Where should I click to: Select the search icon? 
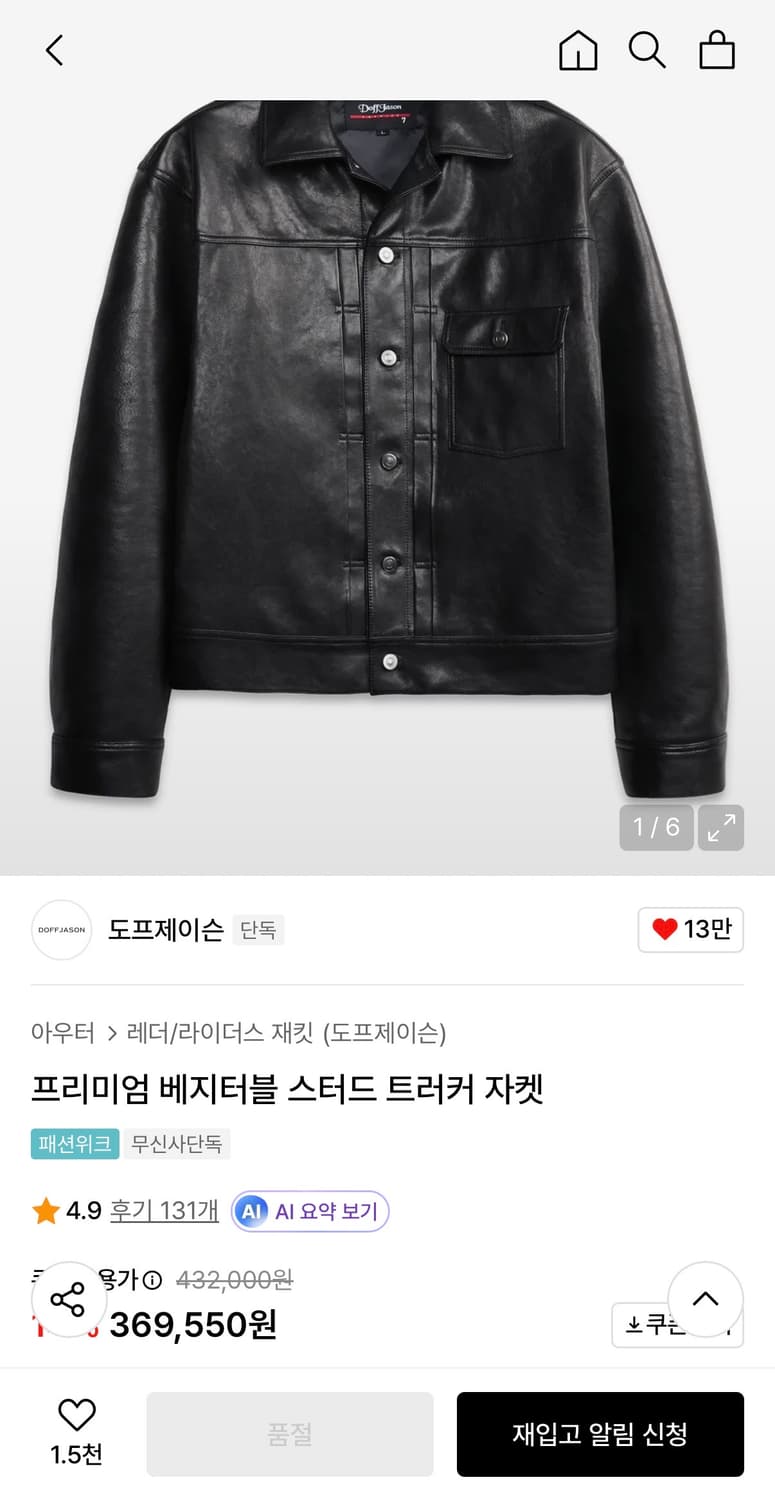[x=648, y=50]
